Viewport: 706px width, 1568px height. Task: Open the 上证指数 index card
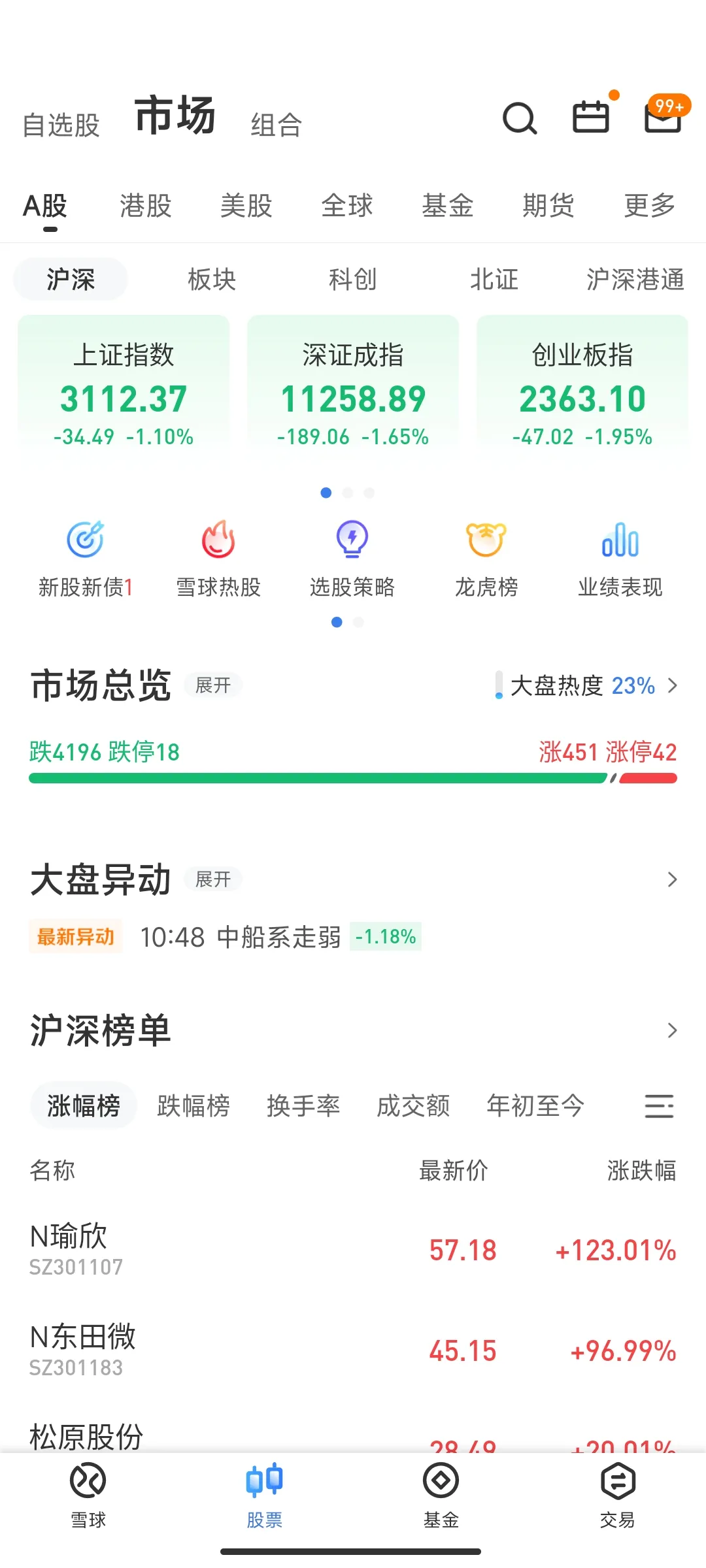click(x=124, y=392)
